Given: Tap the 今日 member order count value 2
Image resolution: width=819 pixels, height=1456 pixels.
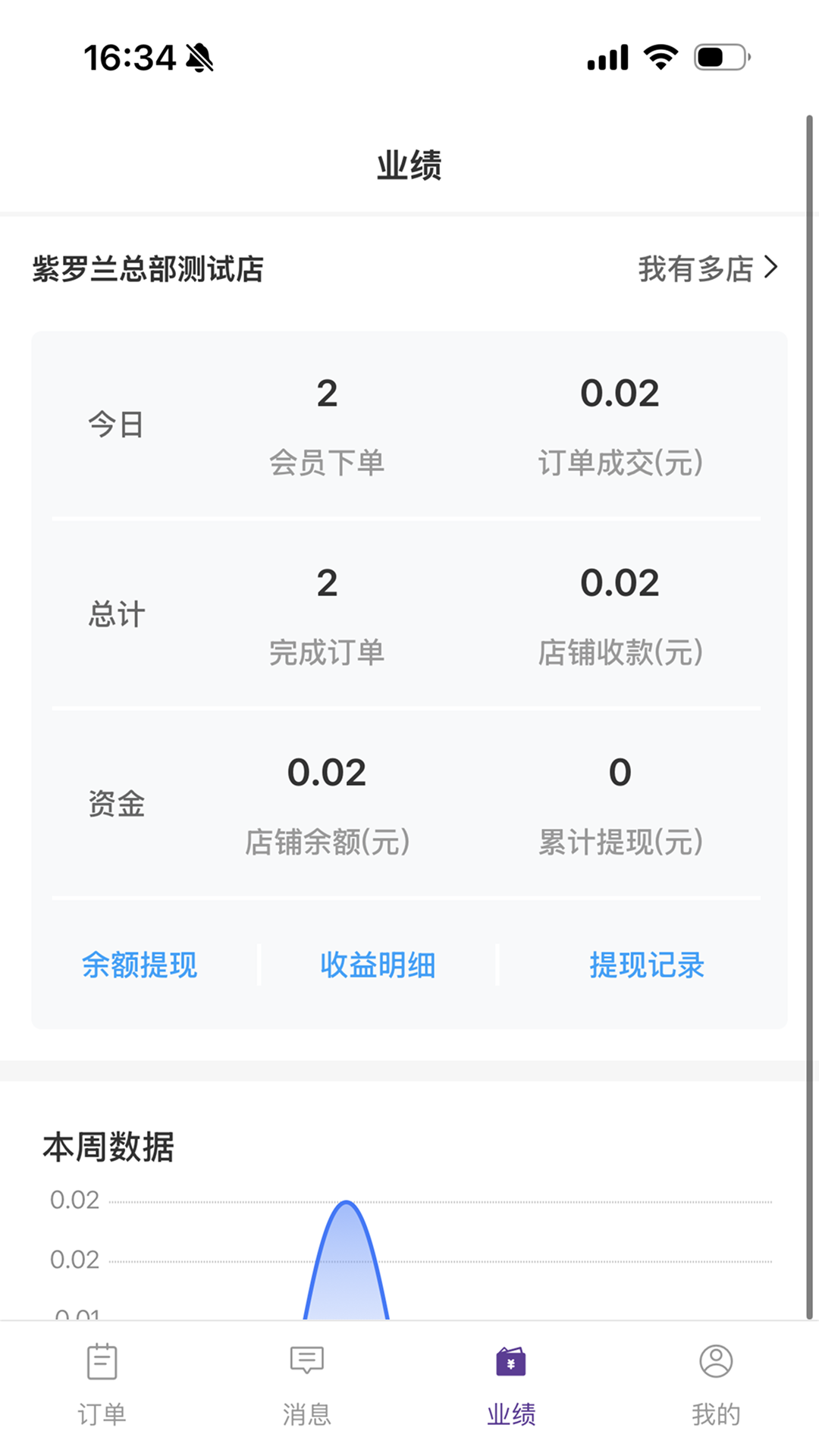Looking at the screenshot, I should [328, 393].
